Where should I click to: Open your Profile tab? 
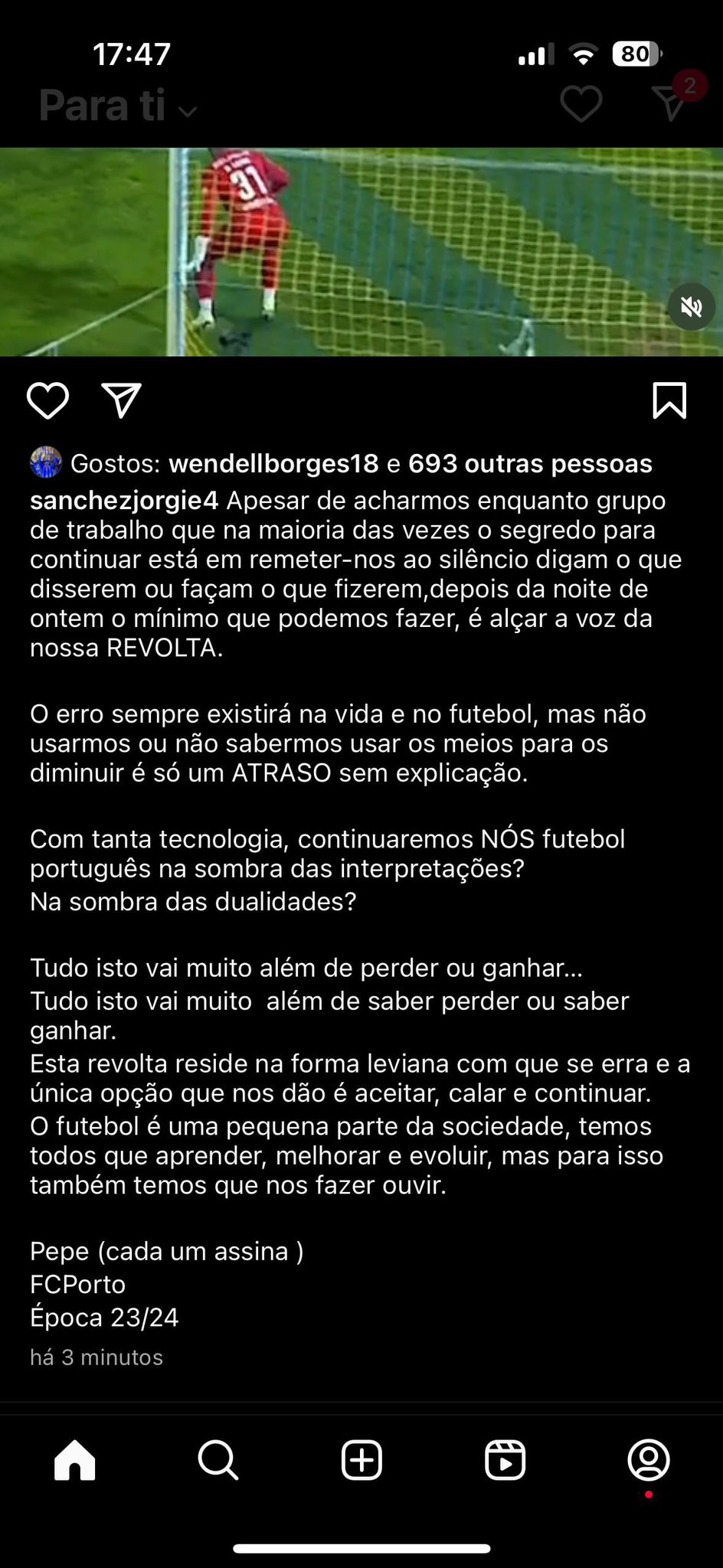click(x=648, y=1460)
